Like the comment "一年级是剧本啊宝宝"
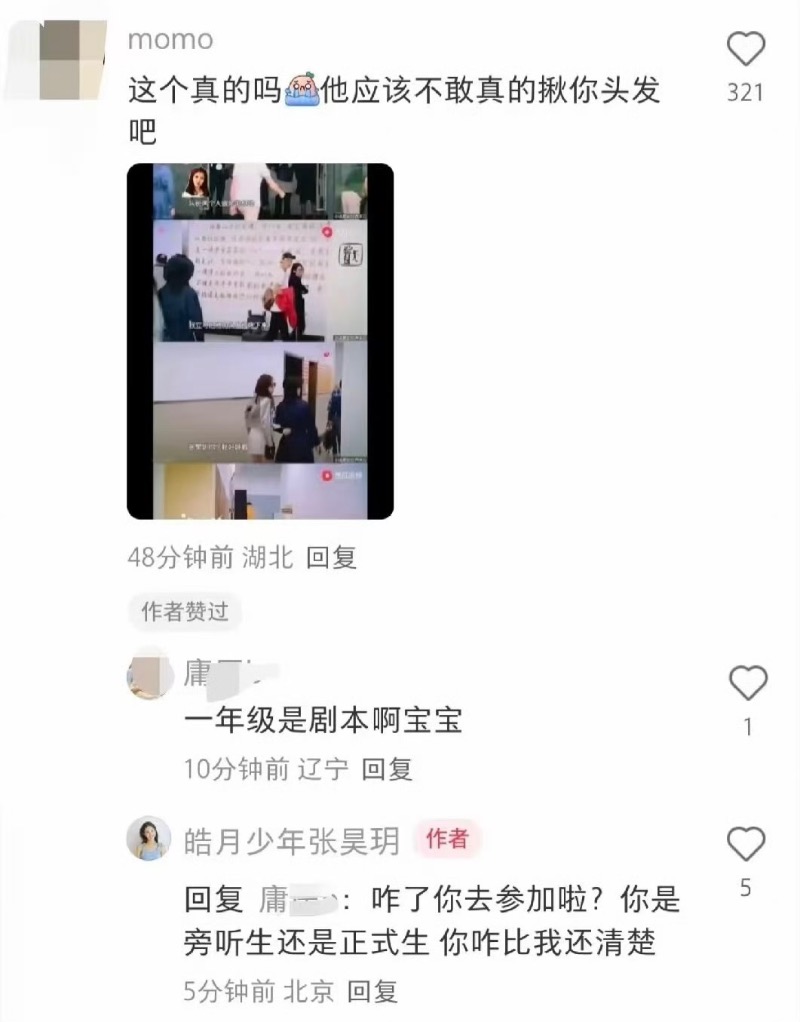Image resolution: width=800 pixels, height=1022 pixels. tap(747, 683)
